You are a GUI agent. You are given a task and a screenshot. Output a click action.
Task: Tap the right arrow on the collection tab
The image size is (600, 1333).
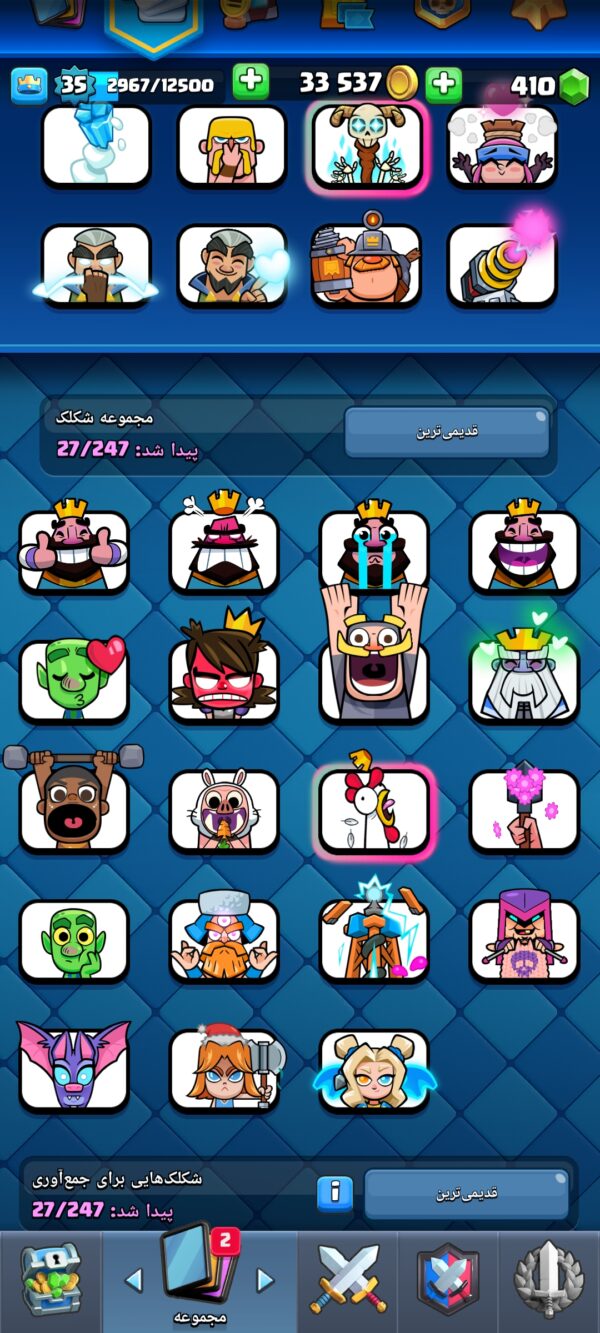point(265,1280)
